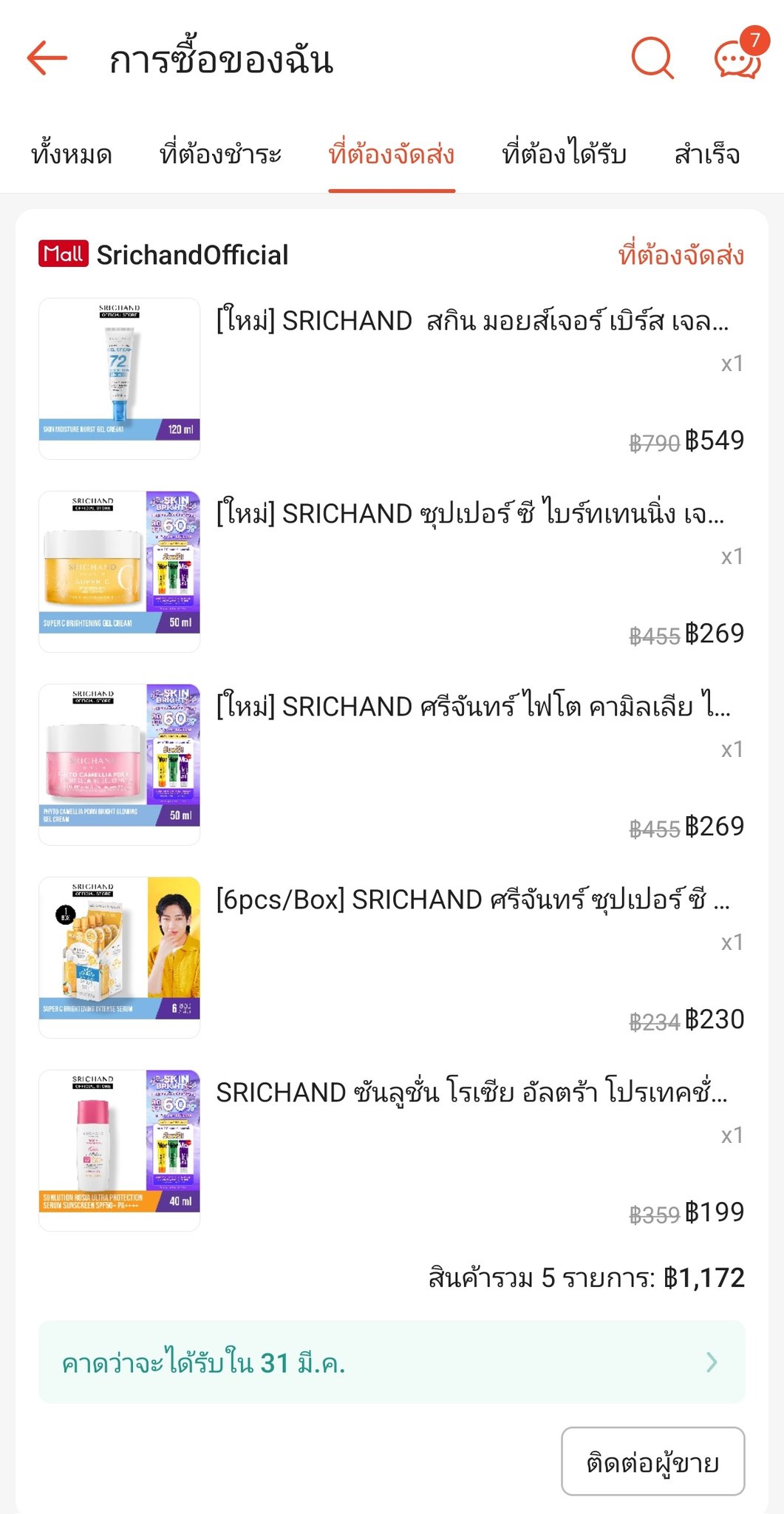
Task: Open the Phyto Camellia gel cream item
Action: click(473, 707)
